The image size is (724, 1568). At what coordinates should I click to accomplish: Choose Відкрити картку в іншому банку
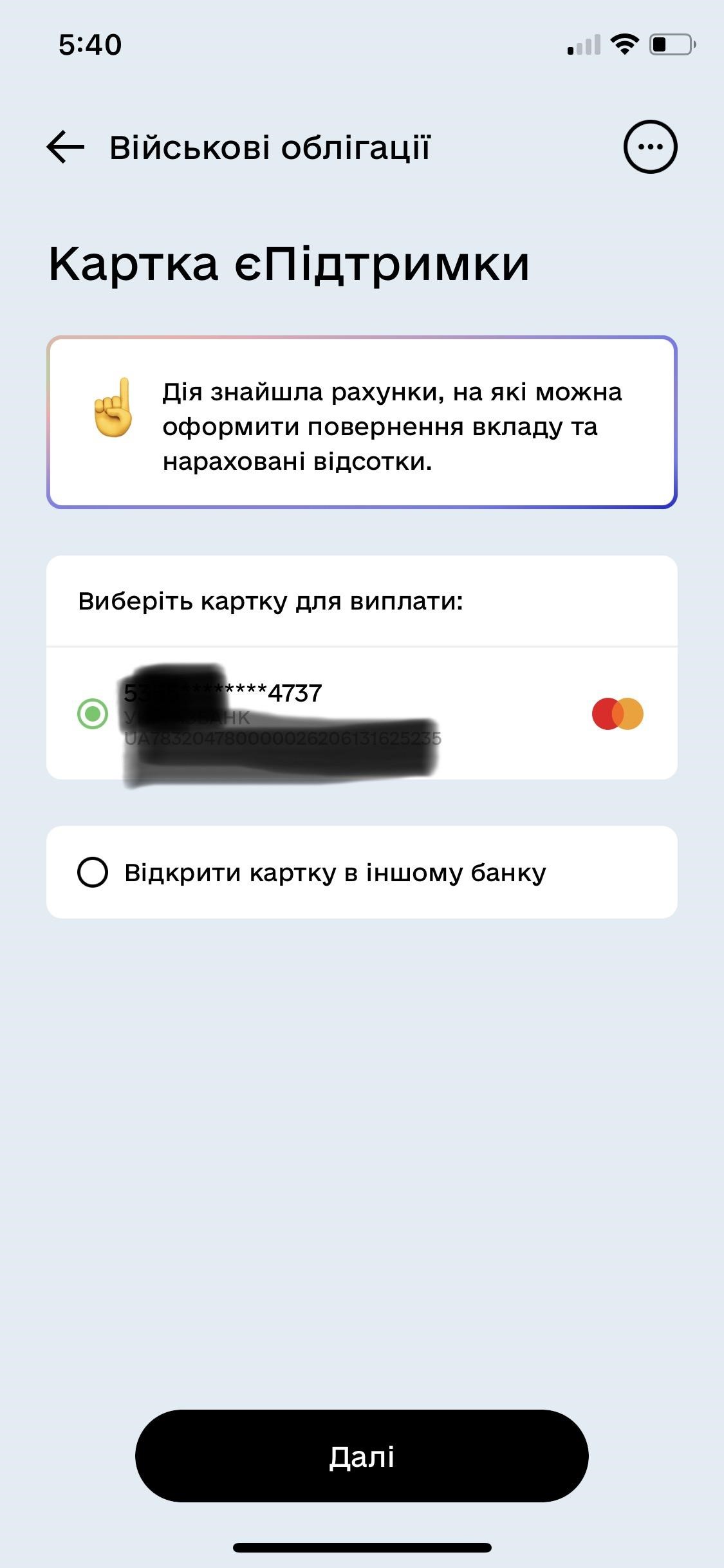362,872
